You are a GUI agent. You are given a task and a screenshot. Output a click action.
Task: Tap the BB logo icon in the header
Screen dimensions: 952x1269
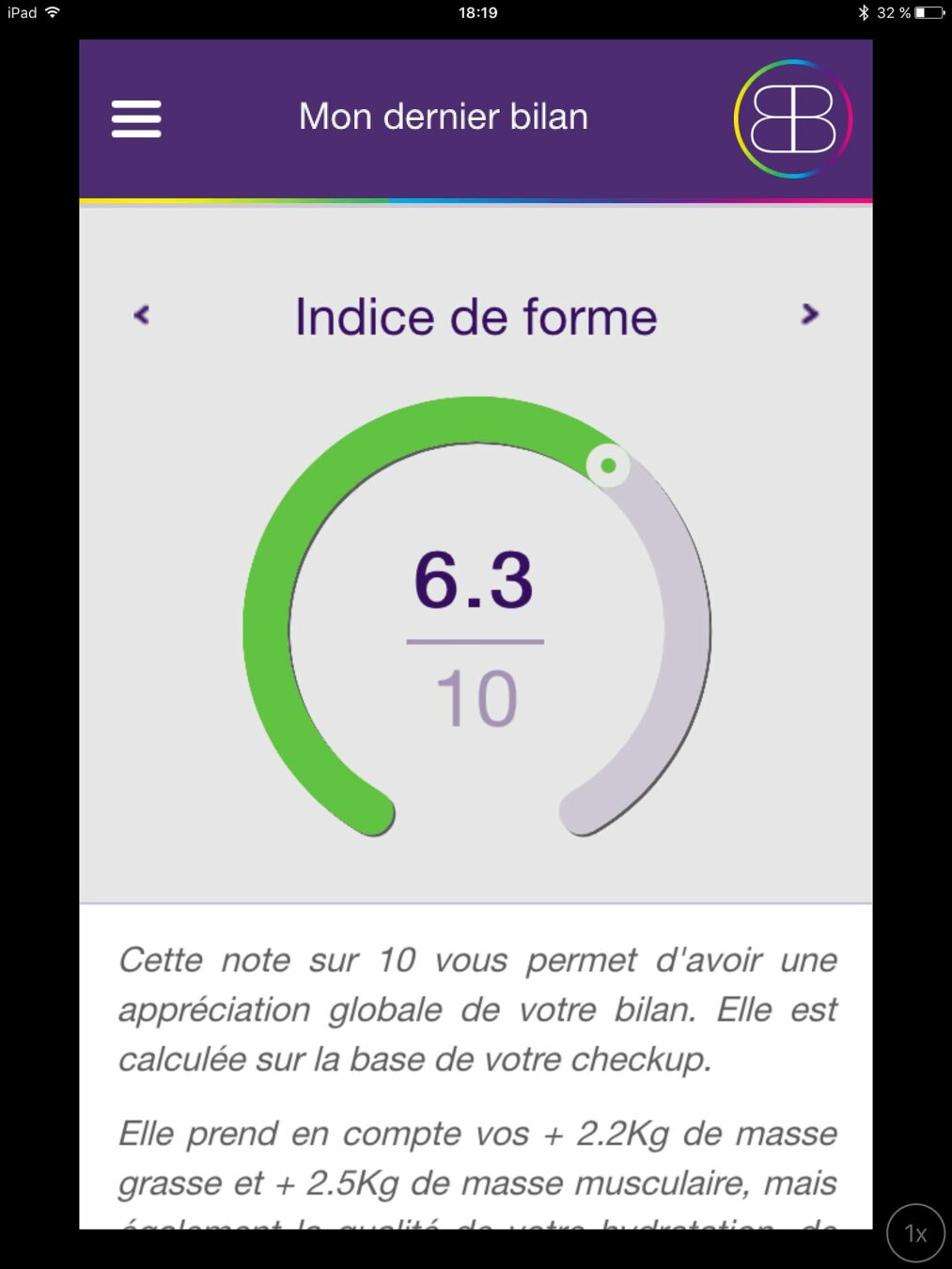(x=792, y=118)
